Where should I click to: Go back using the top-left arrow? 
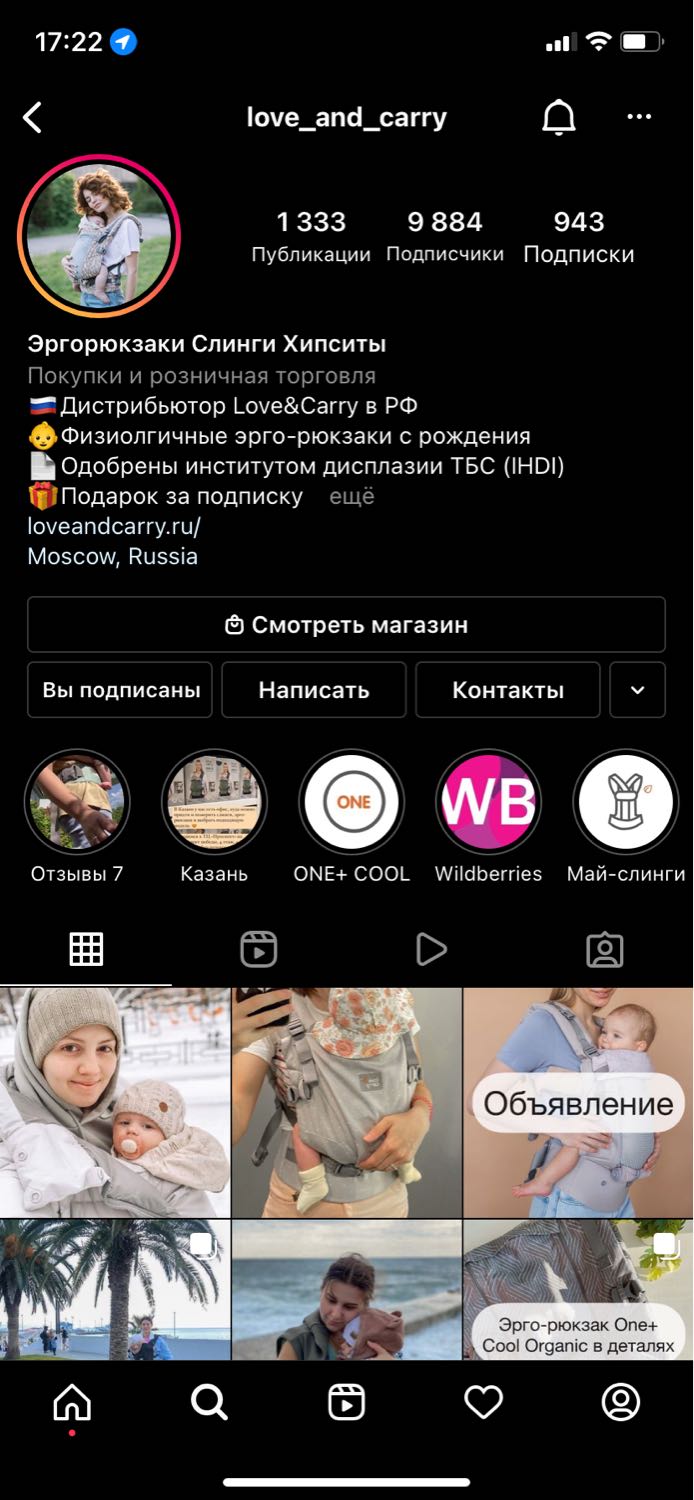33,118
